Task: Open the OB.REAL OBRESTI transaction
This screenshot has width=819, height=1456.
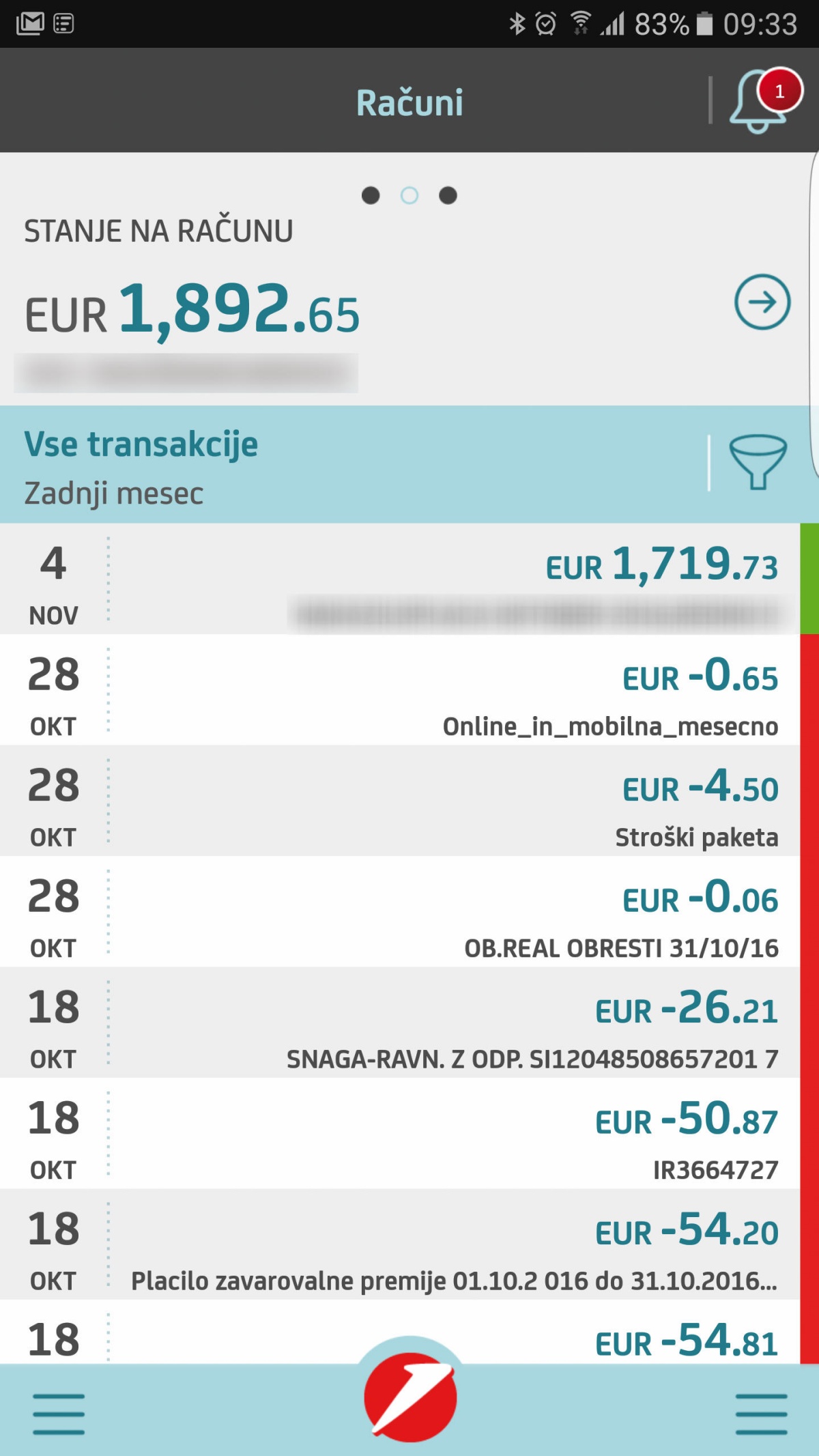Action: coord(400,911)
